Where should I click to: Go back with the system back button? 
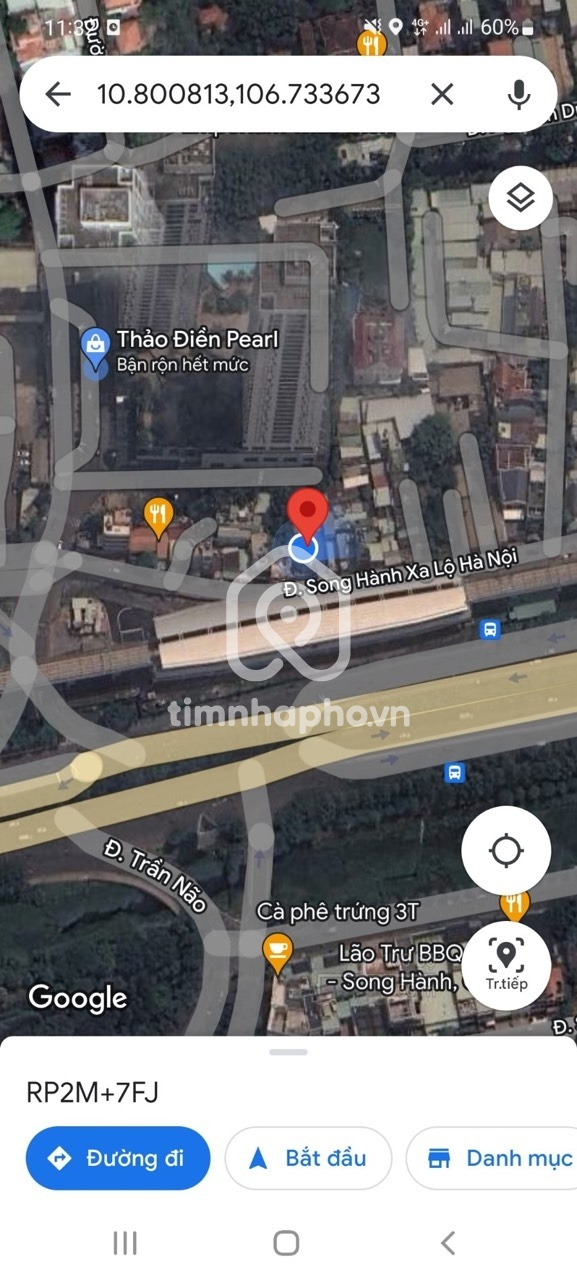(x=448, y=1243)
